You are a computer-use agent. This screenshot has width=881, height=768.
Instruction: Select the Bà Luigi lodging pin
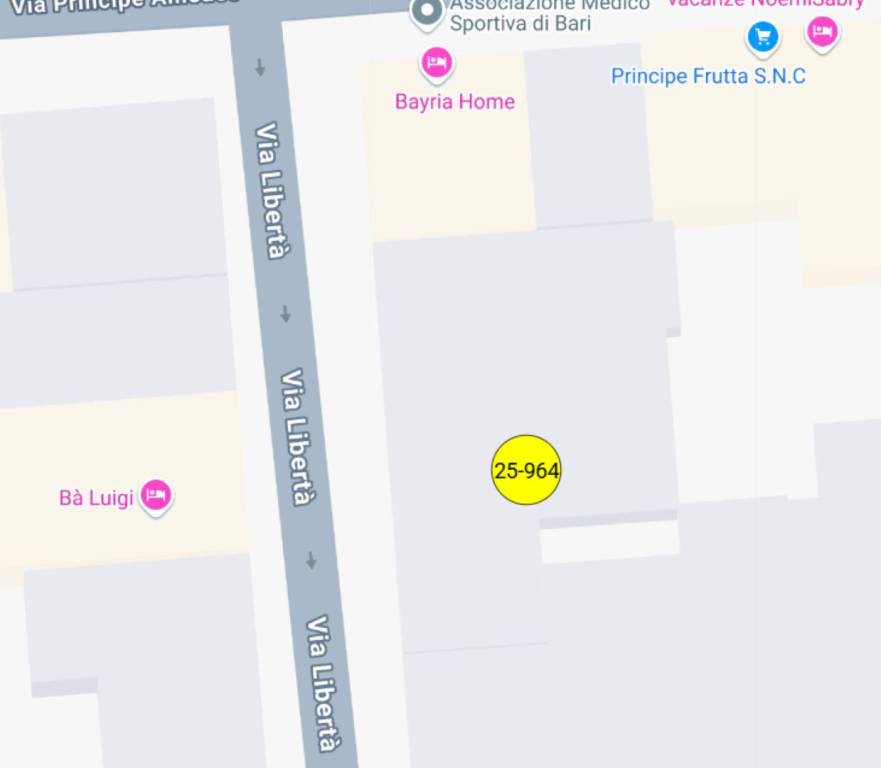coord(155,494)
